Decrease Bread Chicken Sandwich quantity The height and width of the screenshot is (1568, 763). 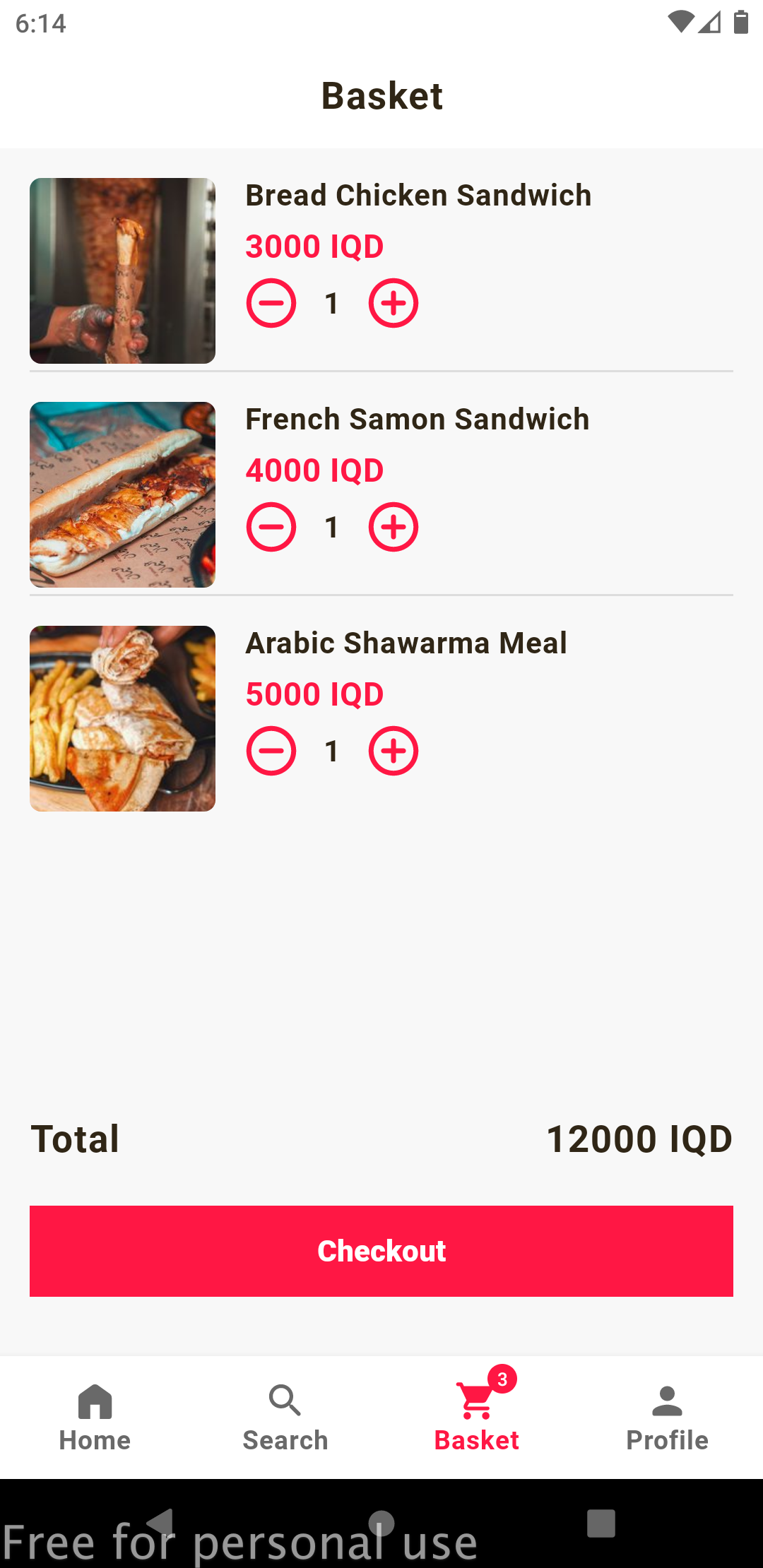[x=271, y=303]
